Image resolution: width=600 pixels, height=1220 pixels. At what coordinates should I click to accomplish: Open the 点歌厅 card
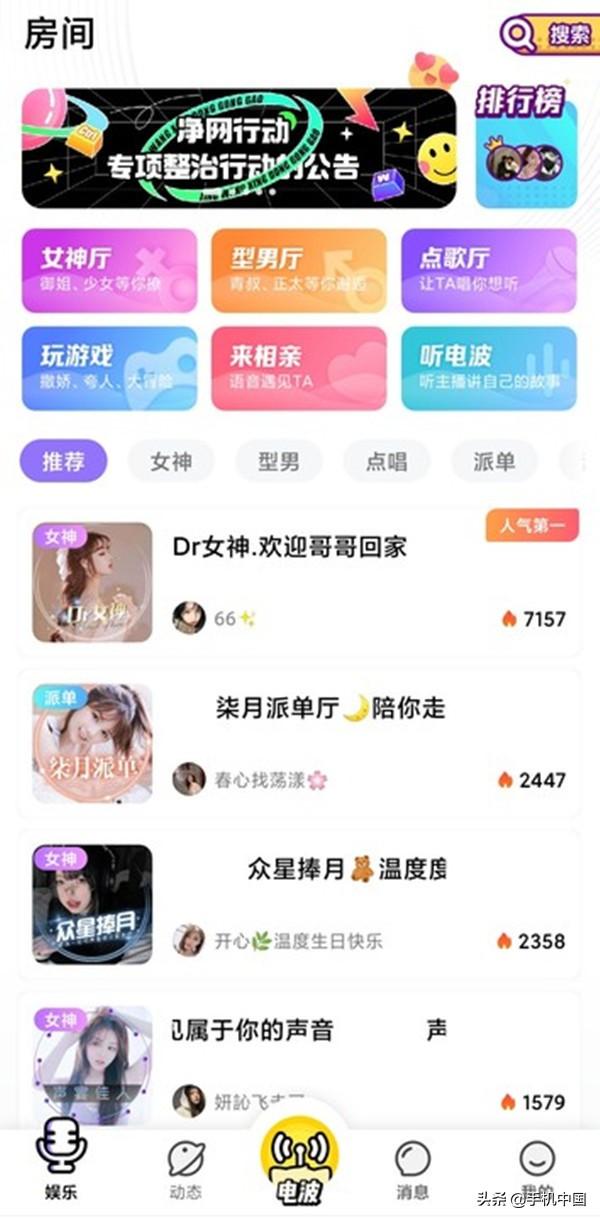point(488,270)
